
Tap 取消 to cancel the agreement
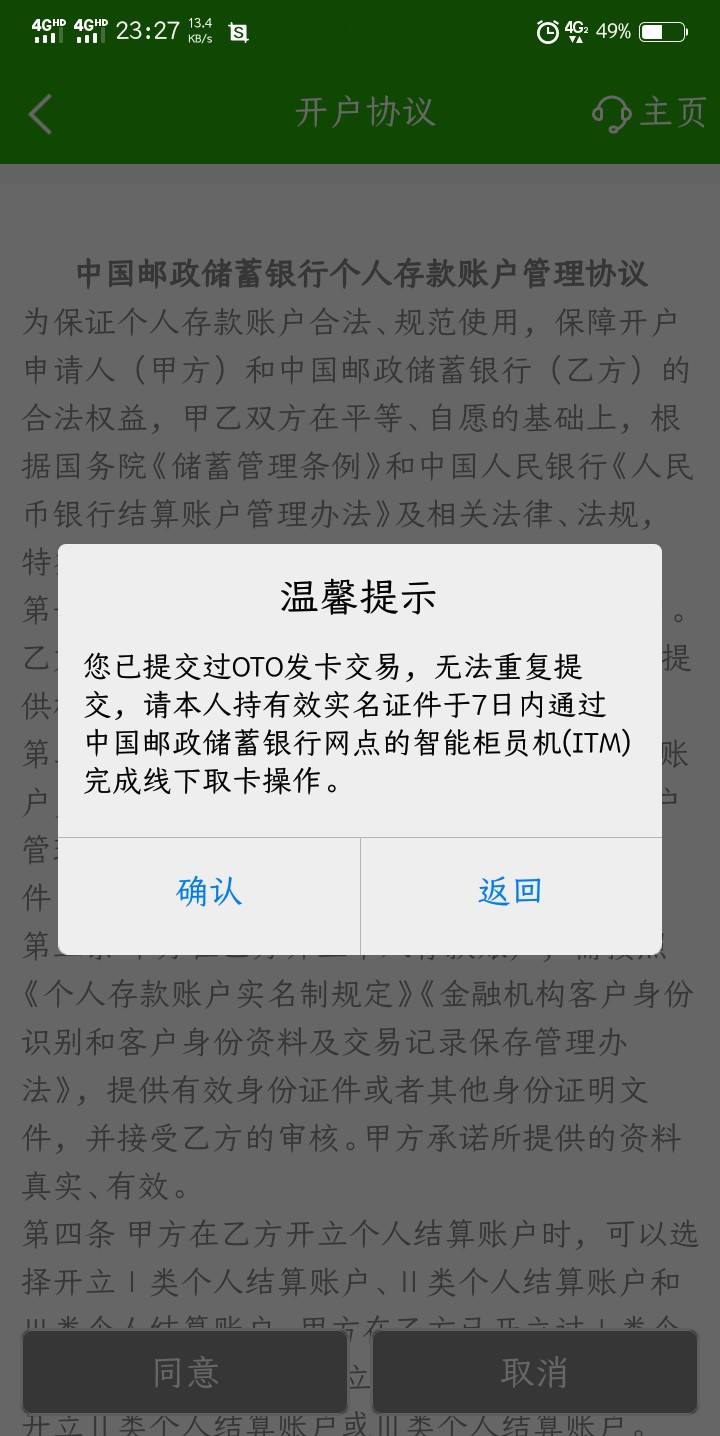[535, 1372]
